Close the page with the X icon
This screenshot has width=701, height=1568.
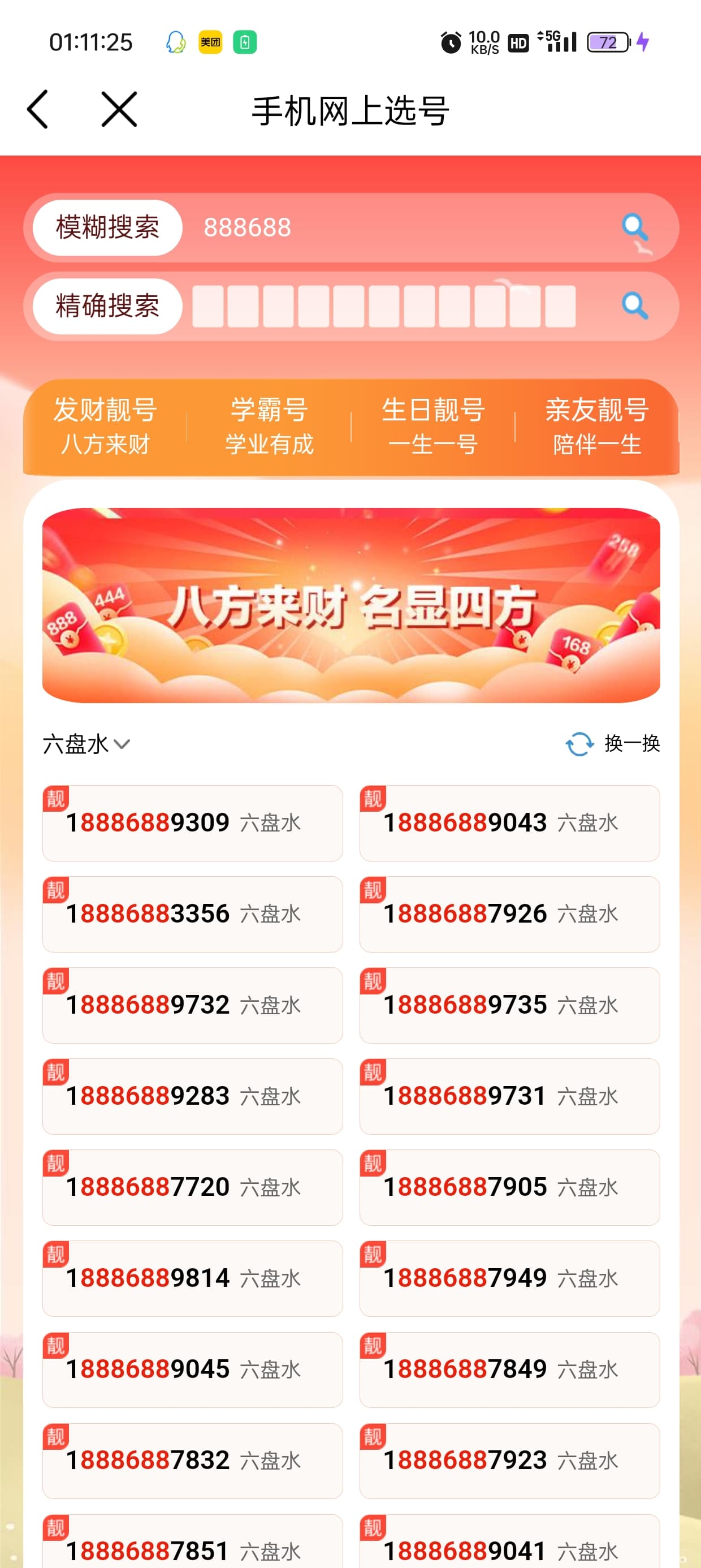tap(119, 110)
